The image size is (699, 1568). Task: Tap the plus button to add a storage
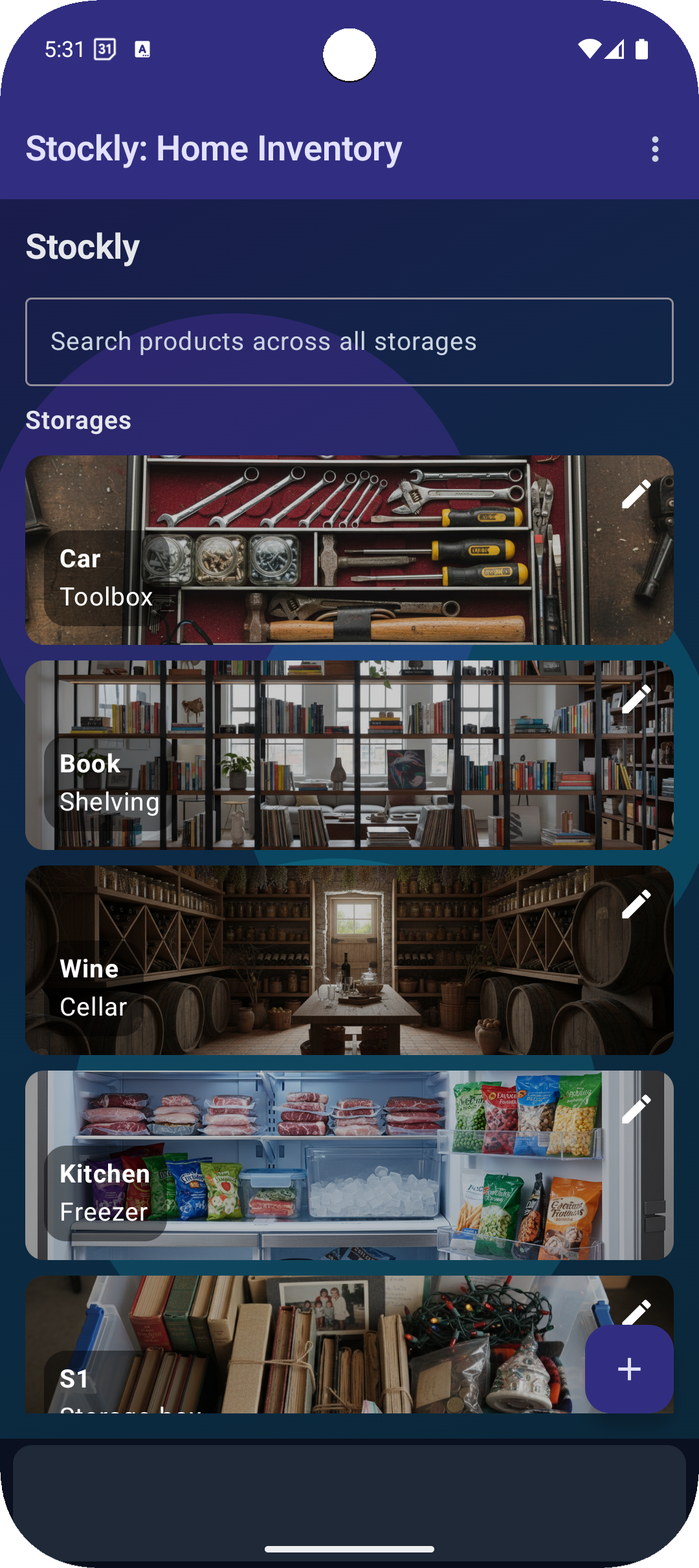pyautogui.click(x=628, y=1369)
